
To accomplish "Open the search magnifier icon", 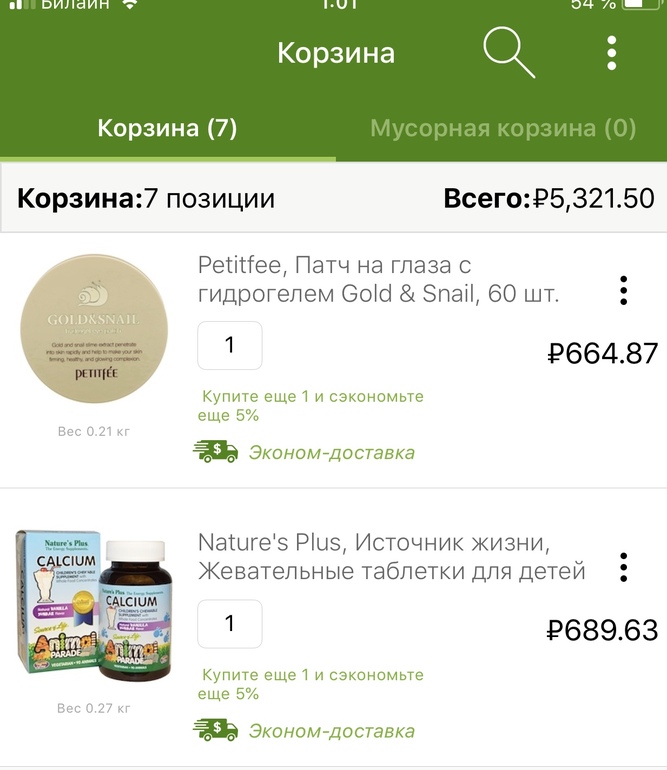I will click(x=508, y=53).
